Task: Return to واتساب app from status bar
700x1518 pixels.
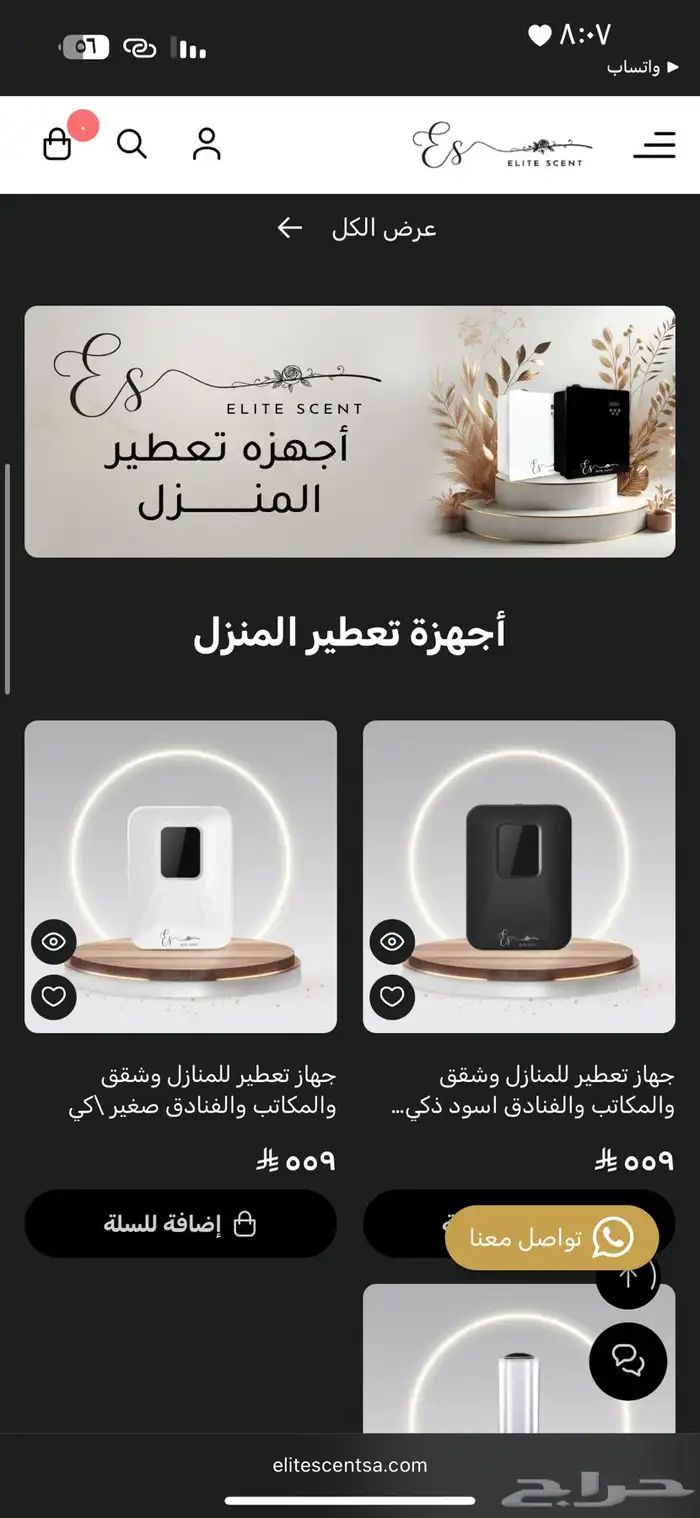Action: 633,68
